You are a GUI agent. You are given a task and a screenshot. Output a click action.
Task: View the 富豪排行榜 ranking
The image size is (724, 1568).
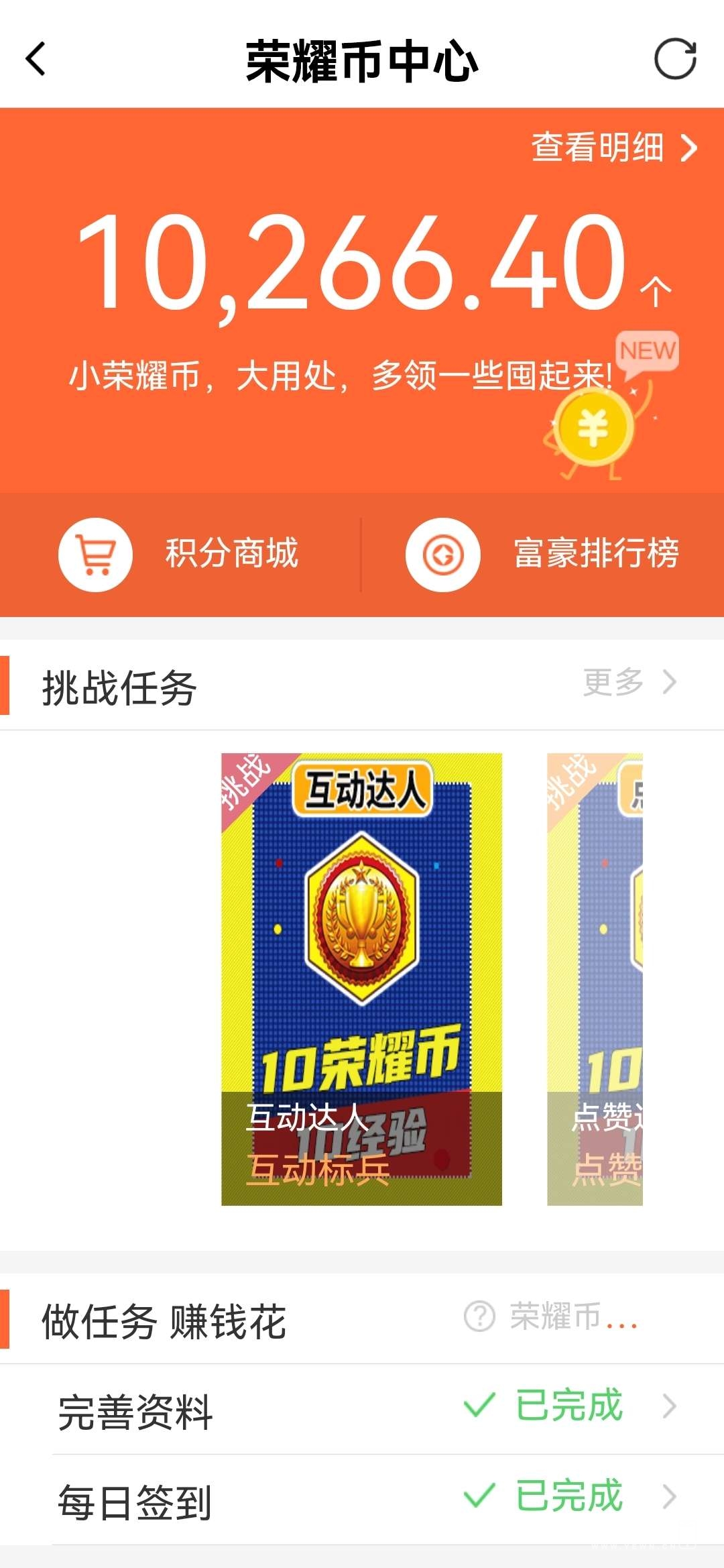coord(543,555)
